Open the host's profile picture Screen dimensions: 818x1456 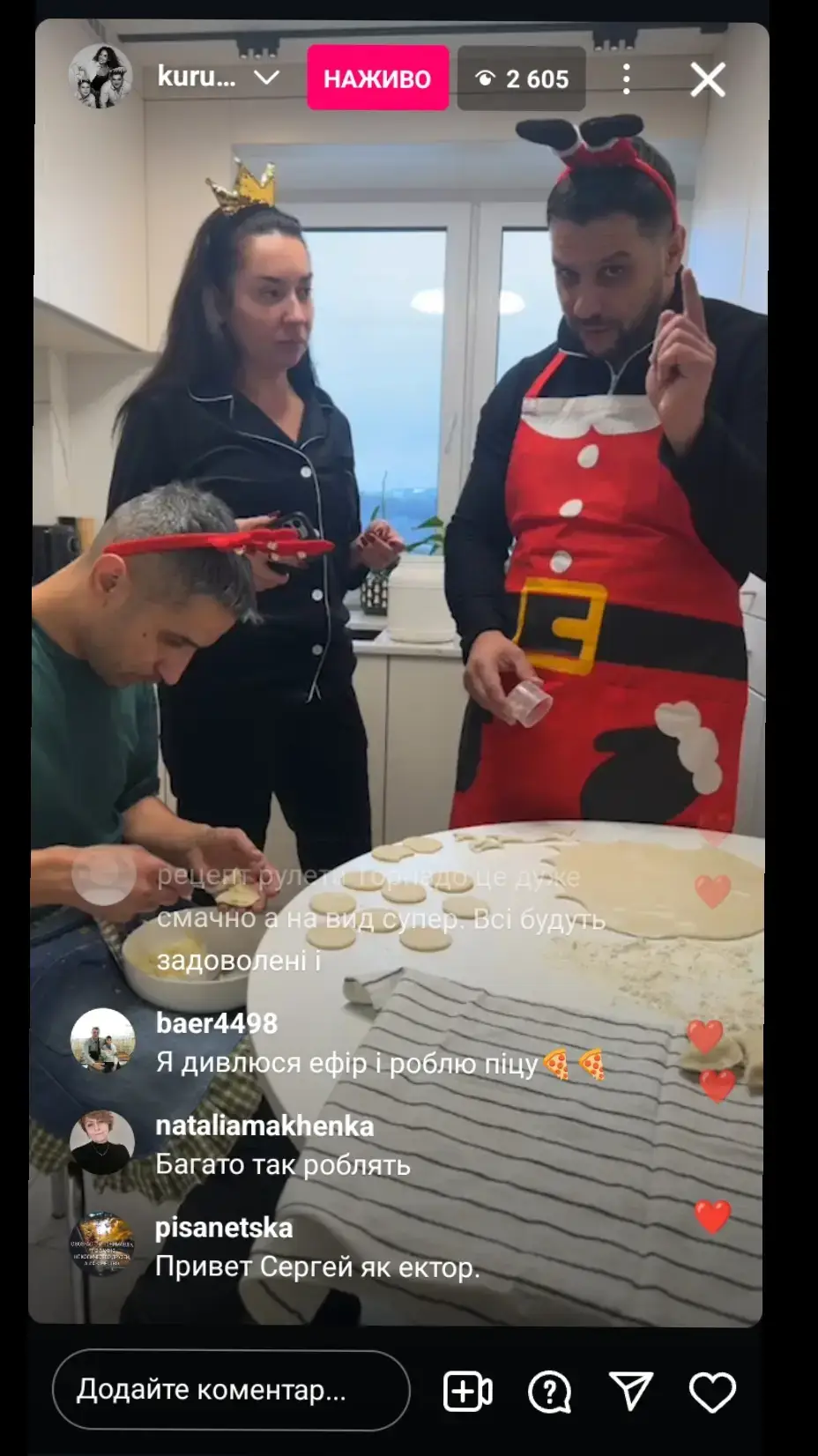click(100, 77)
